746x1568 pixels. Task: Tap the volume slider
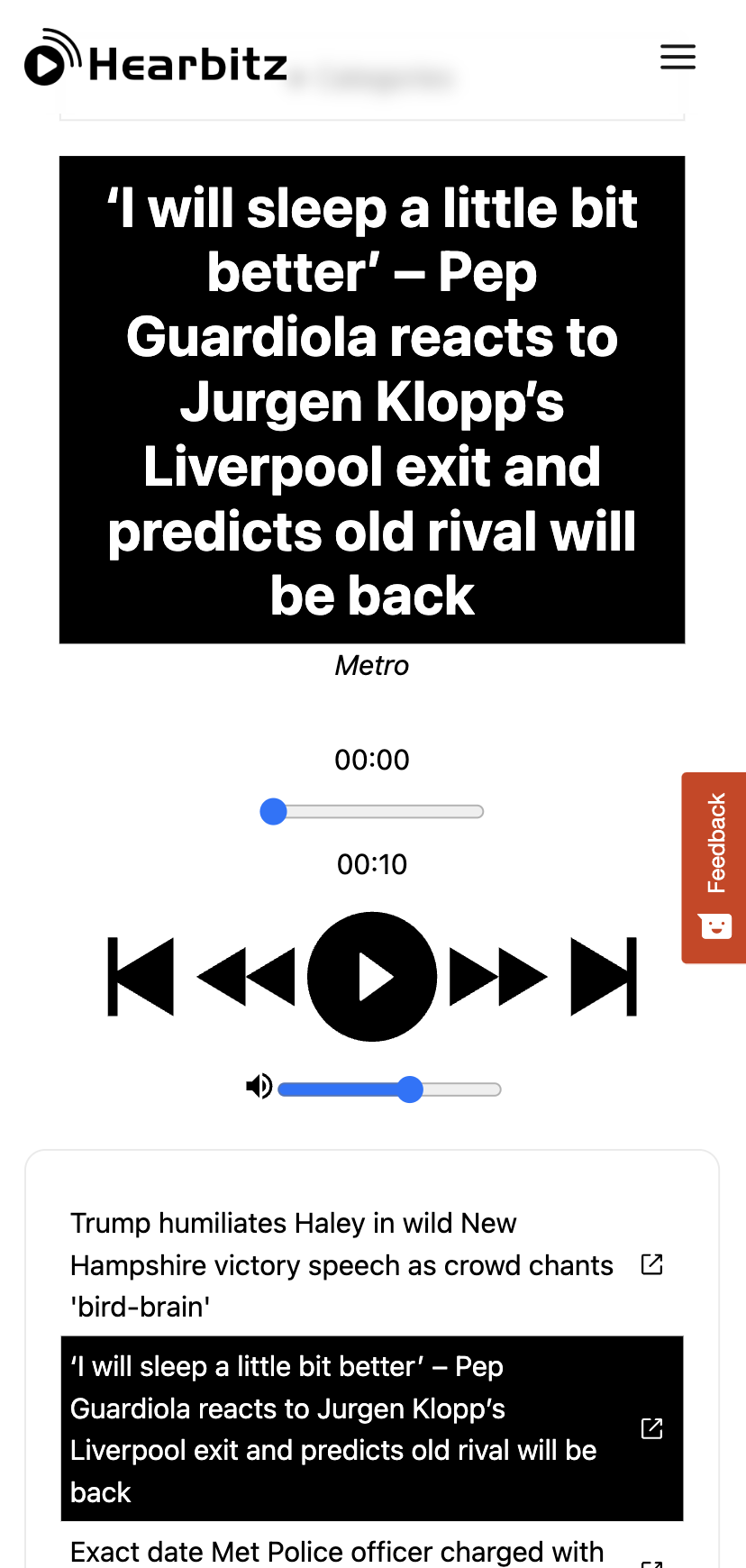click(389, 1089)
